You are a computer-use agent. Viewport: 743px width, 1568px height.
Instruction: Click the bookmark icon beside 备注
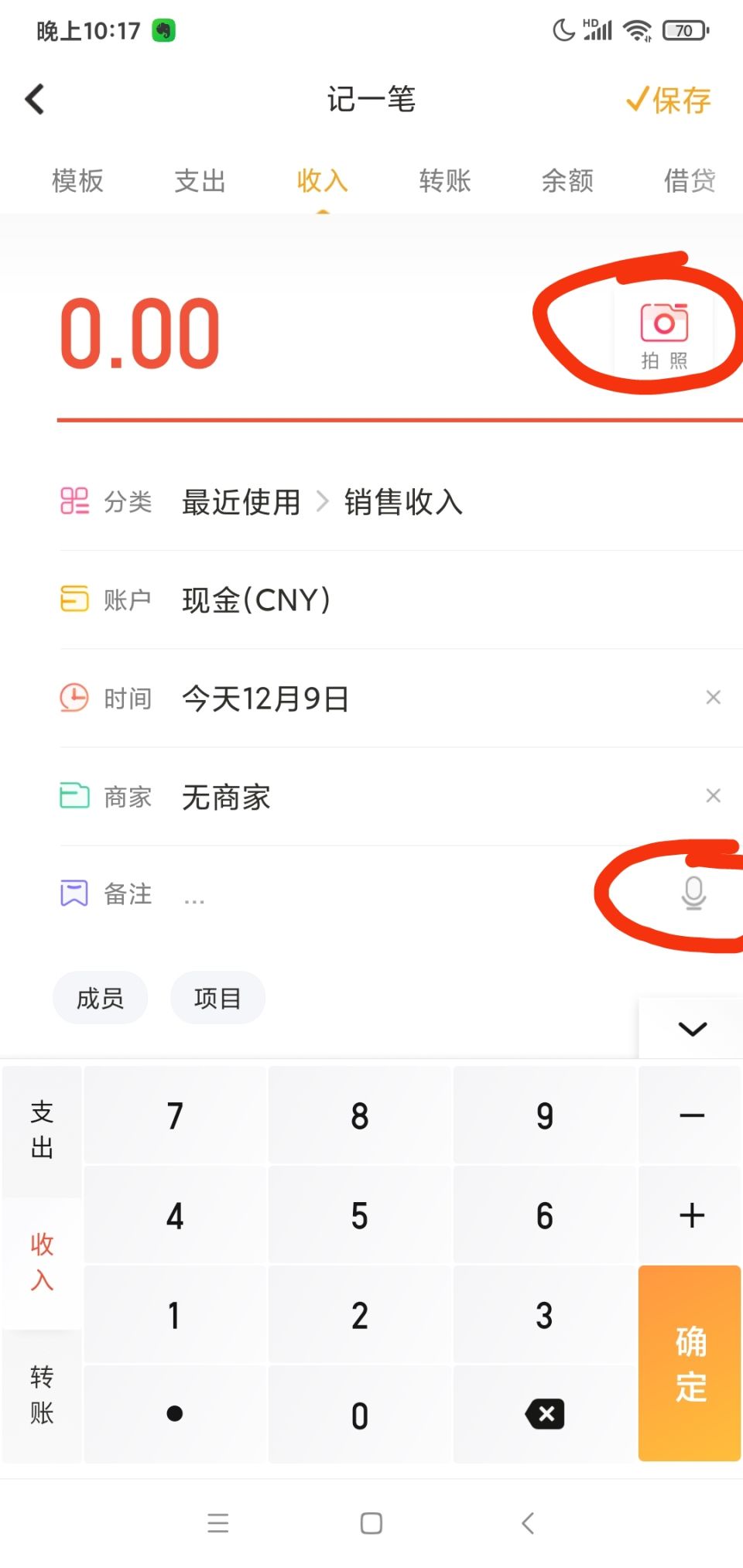74,892
